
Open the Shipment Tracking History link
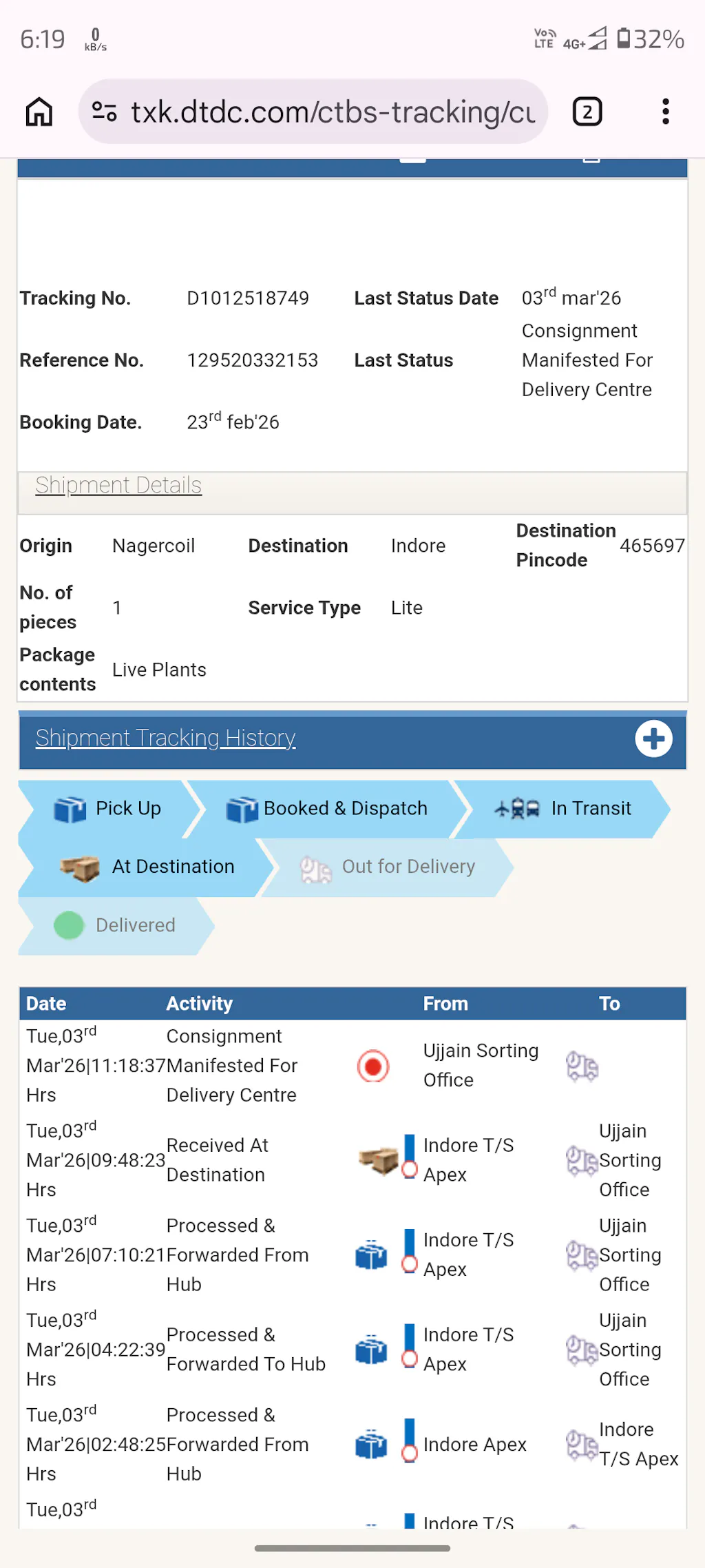165,738
